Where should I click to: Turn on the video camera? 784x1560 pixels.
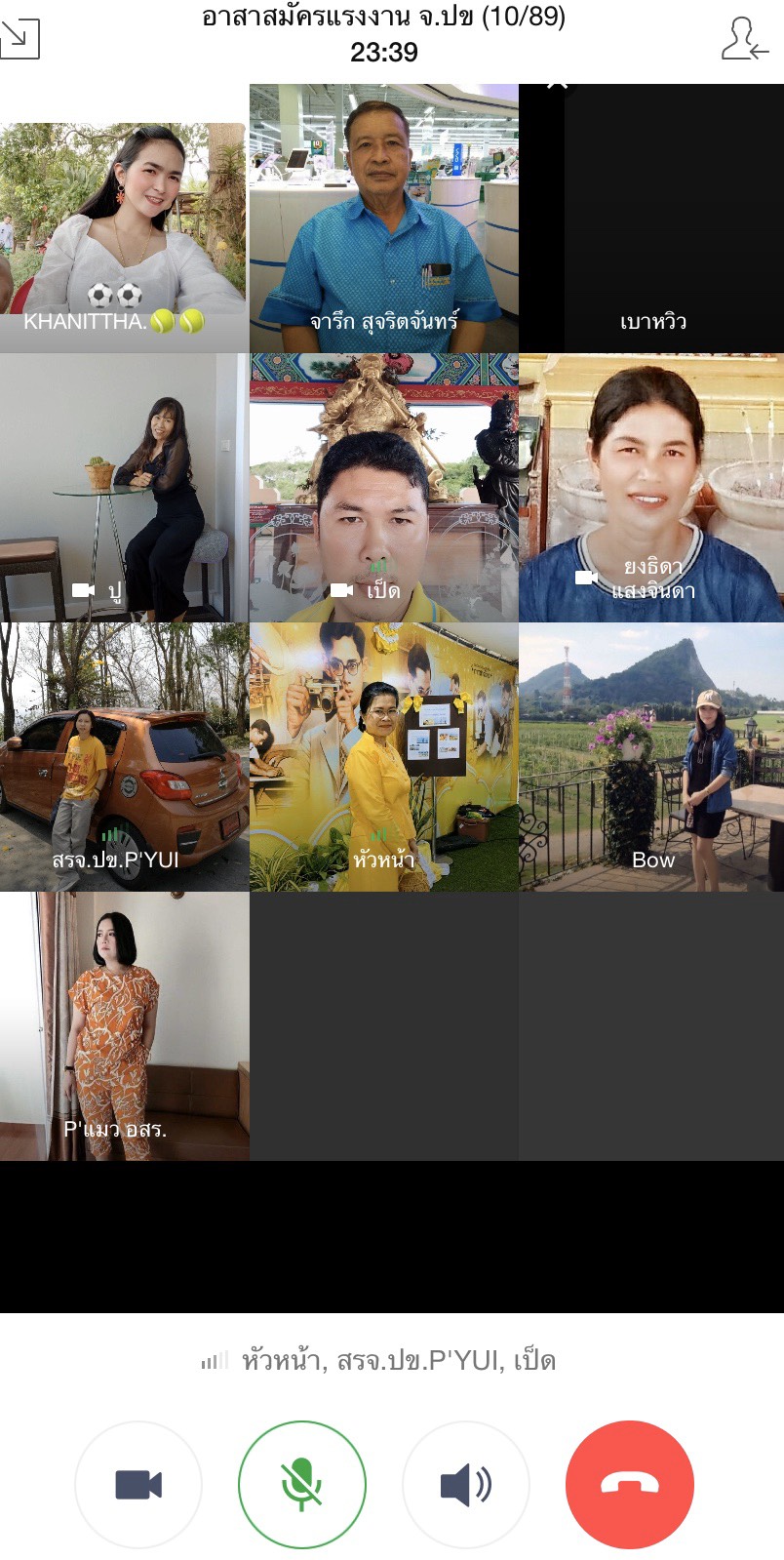138,1484
